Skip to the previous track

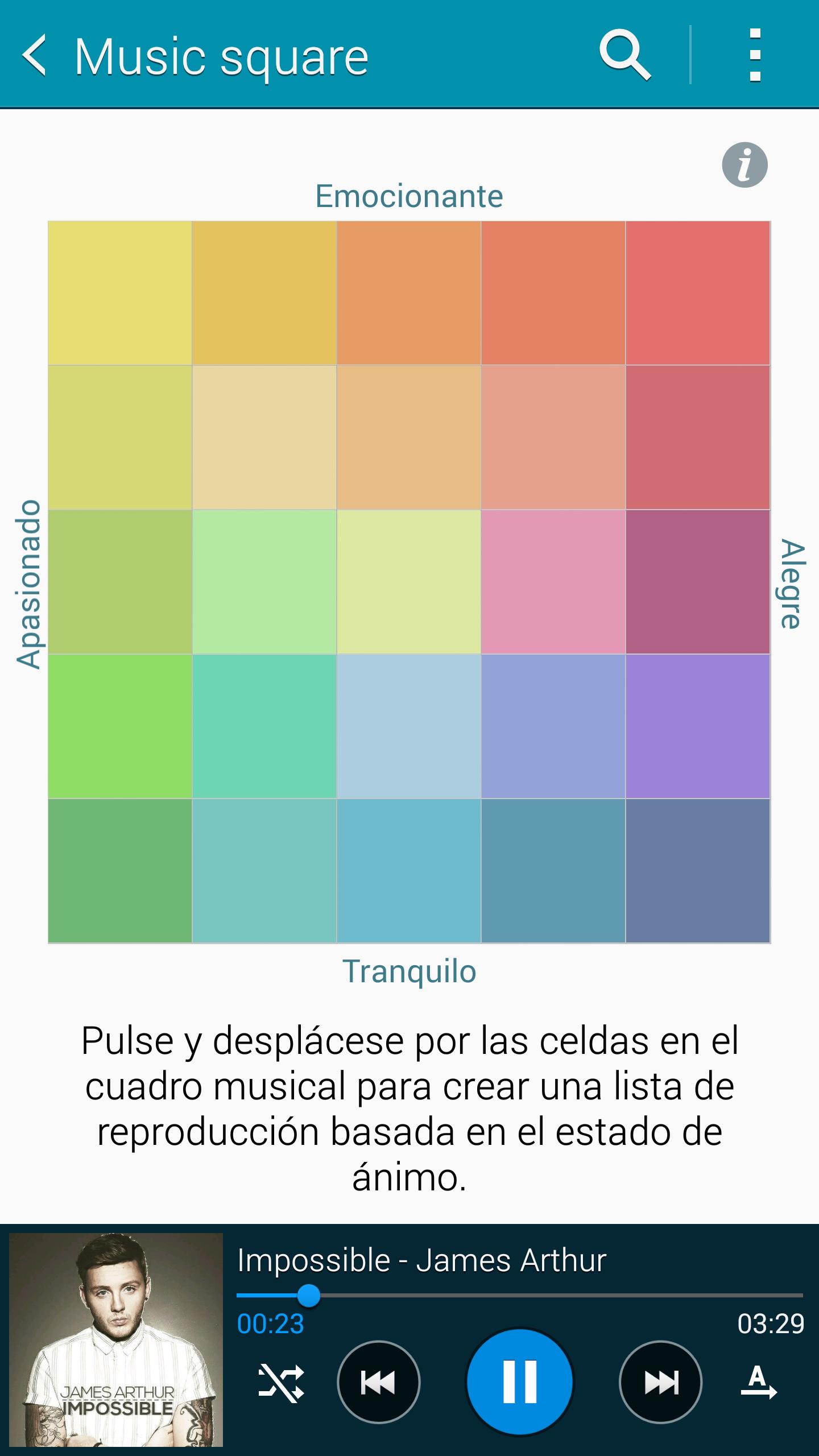(378, 1382)
